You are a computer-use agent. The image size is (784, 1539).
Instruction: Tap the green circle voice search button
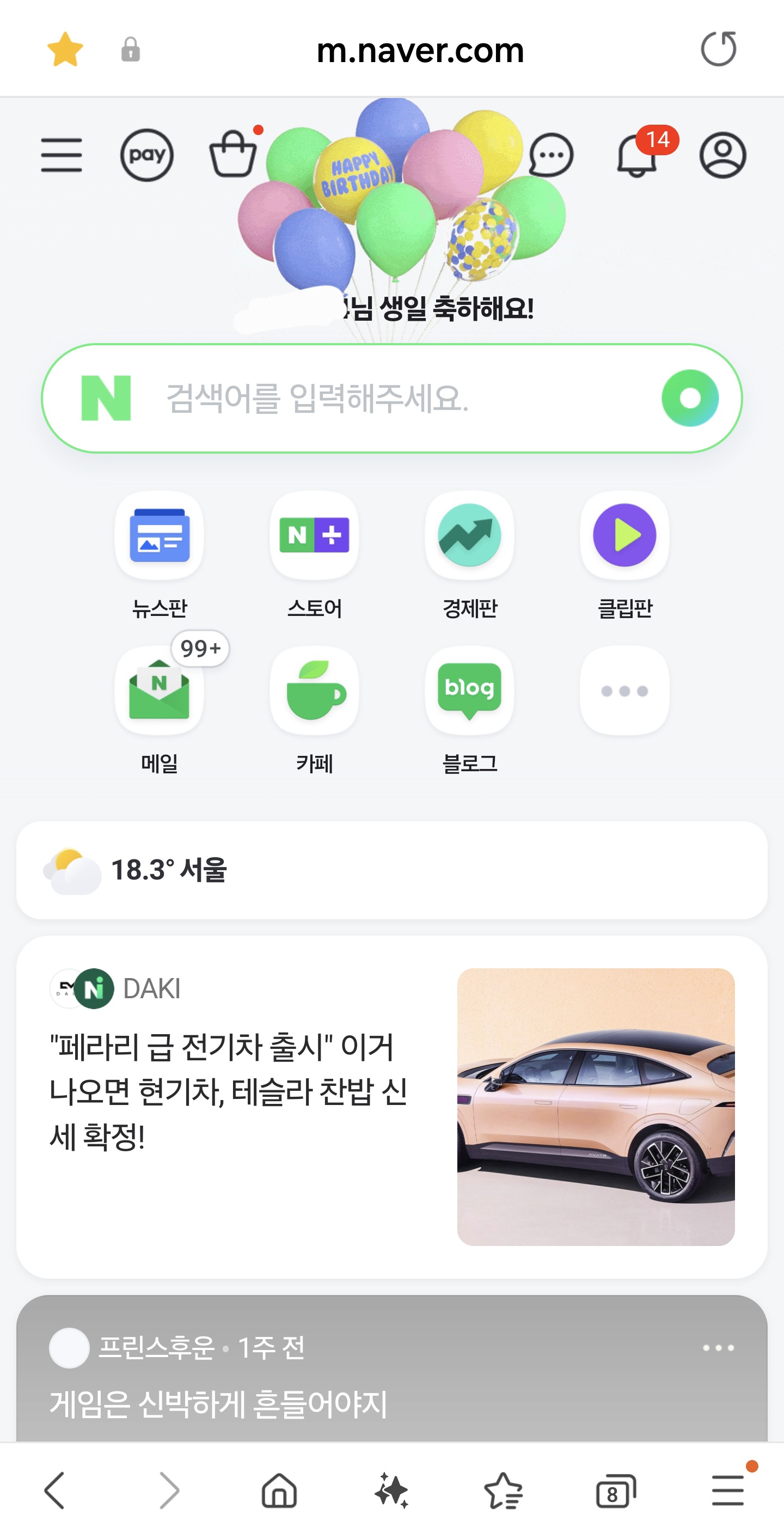(690, 398)
